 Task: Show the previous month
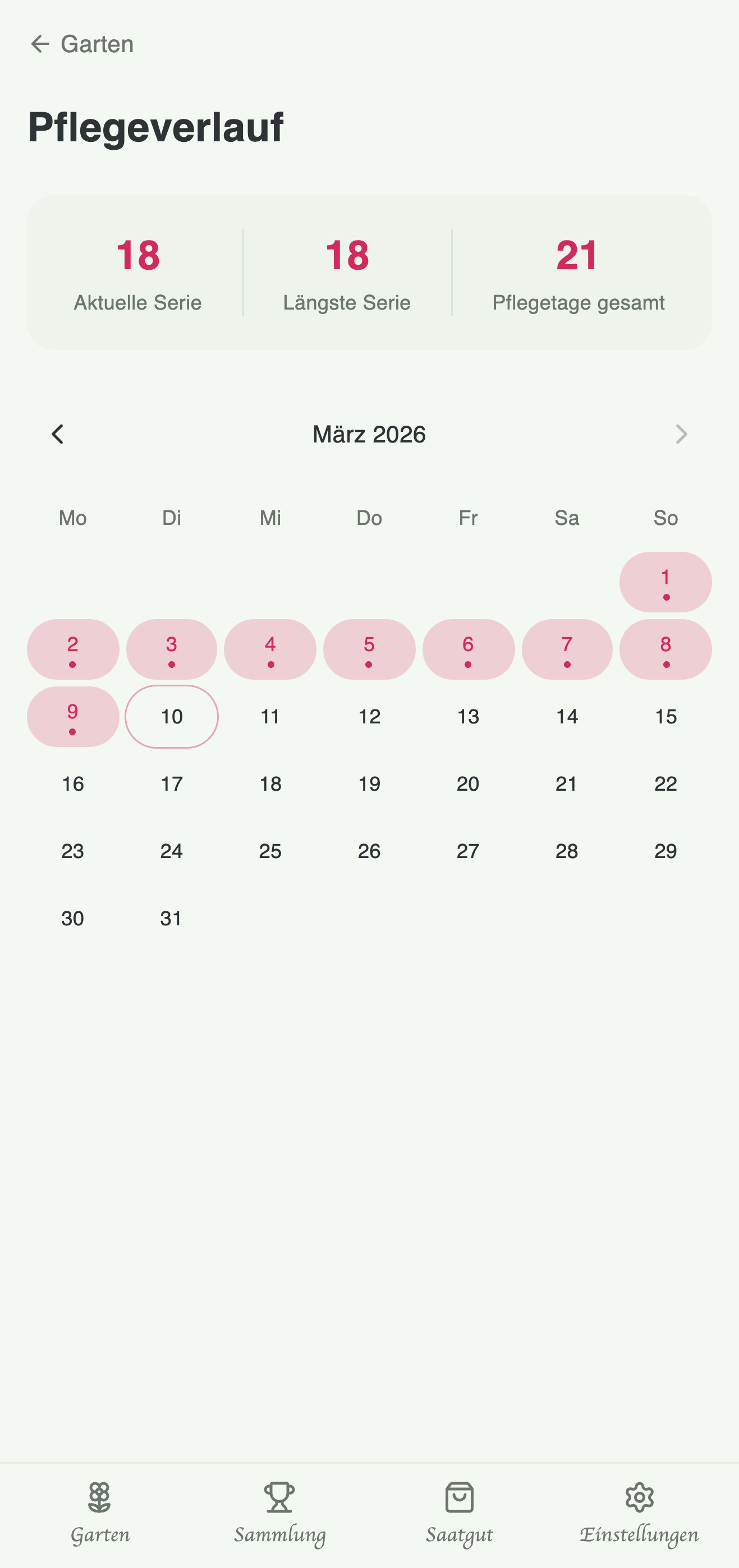(57, 434)
